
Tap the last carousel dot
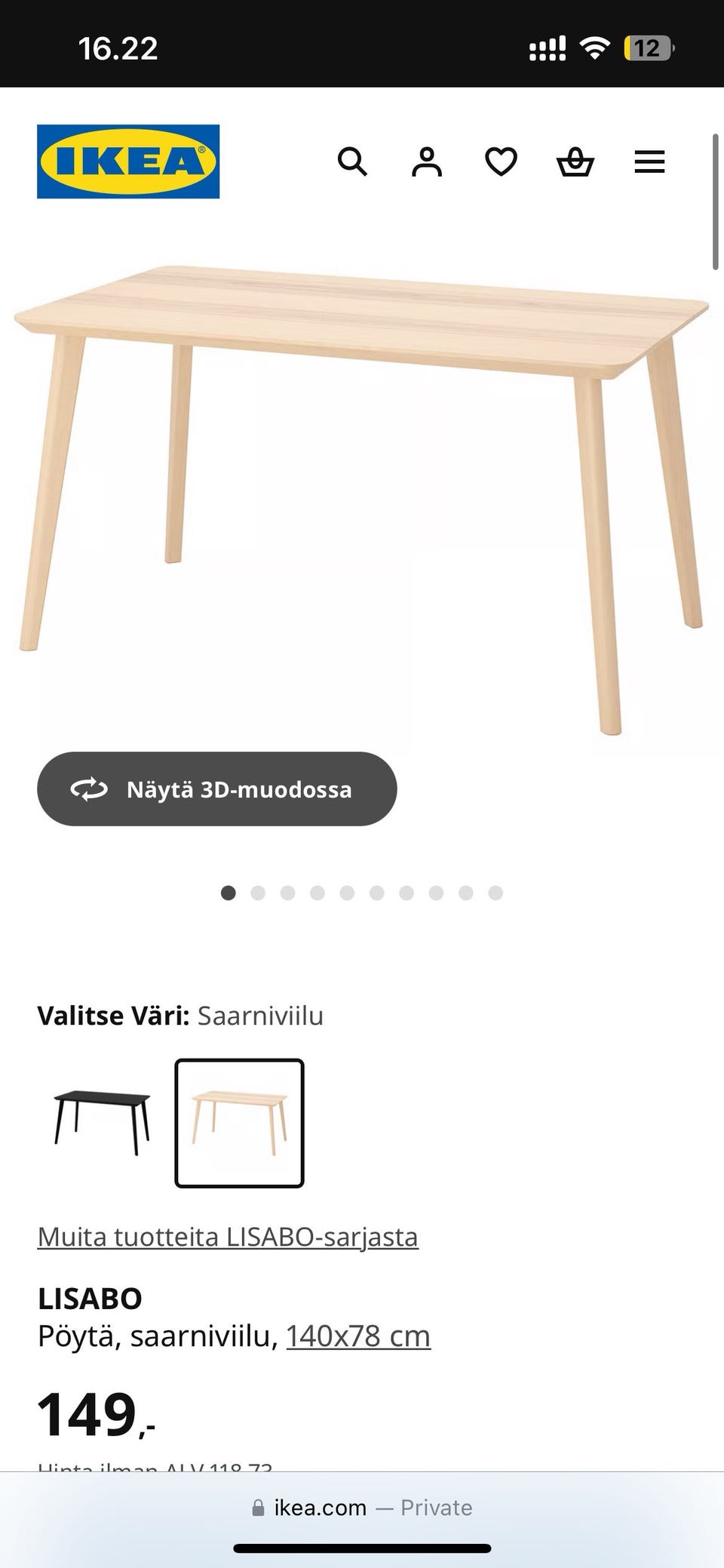pyautogui.click(x=495, y=893)
